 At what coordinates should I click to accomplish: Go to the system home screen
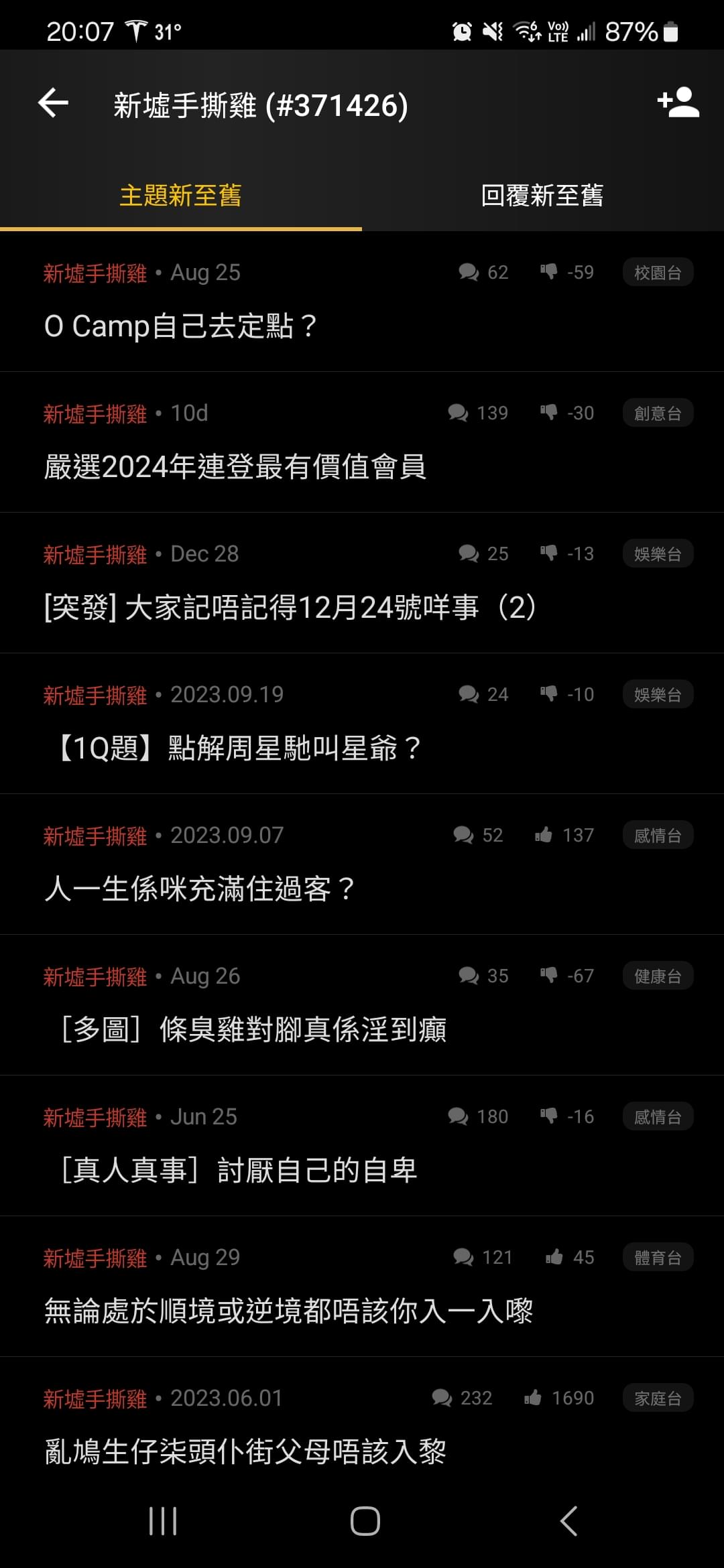click(x=365, y=1521)
